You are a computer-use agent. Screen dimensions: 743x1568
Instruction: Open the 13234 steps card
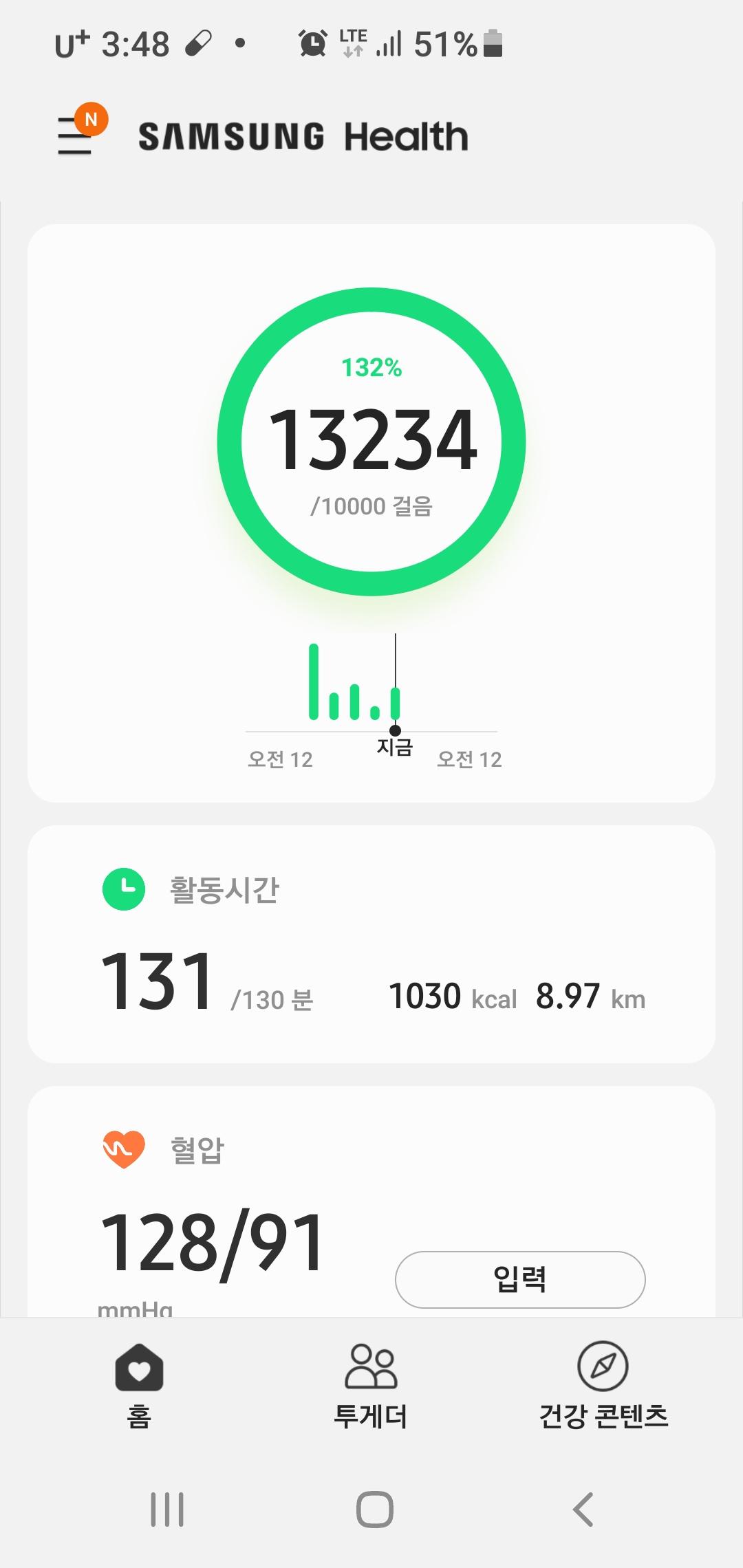[371, 440]
